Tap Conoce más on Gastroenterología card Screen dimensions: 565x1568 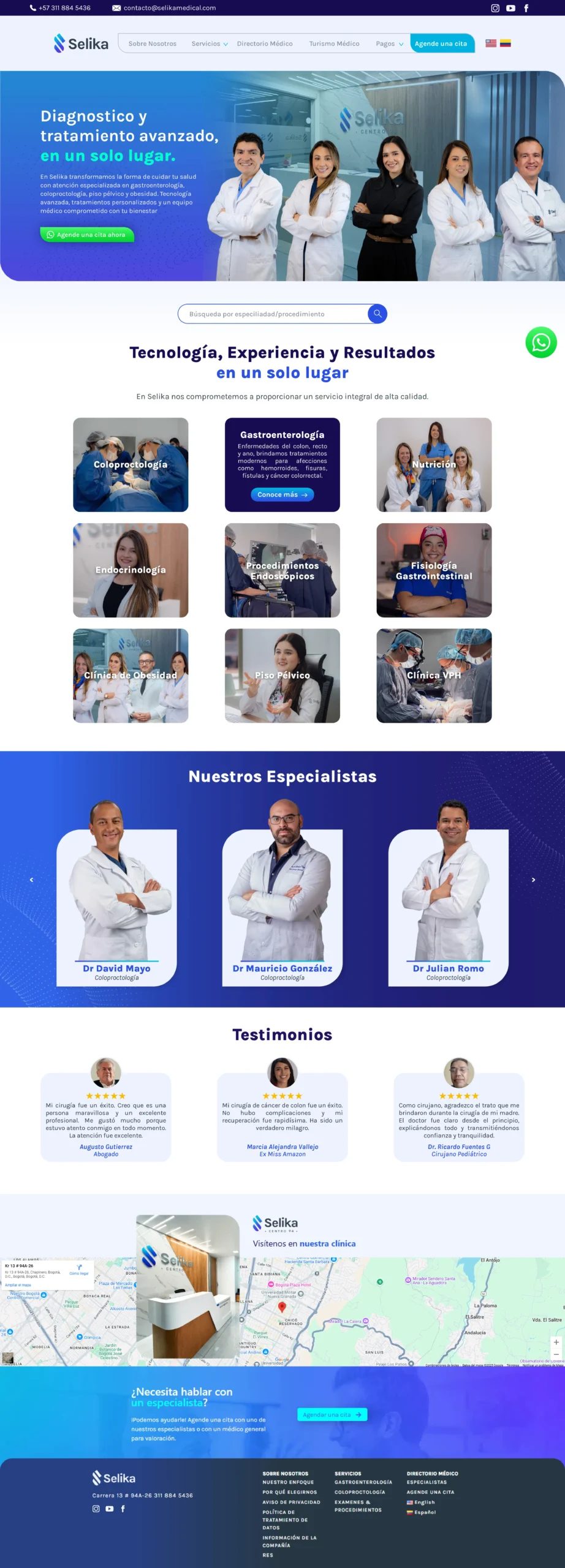pos(282,494)
